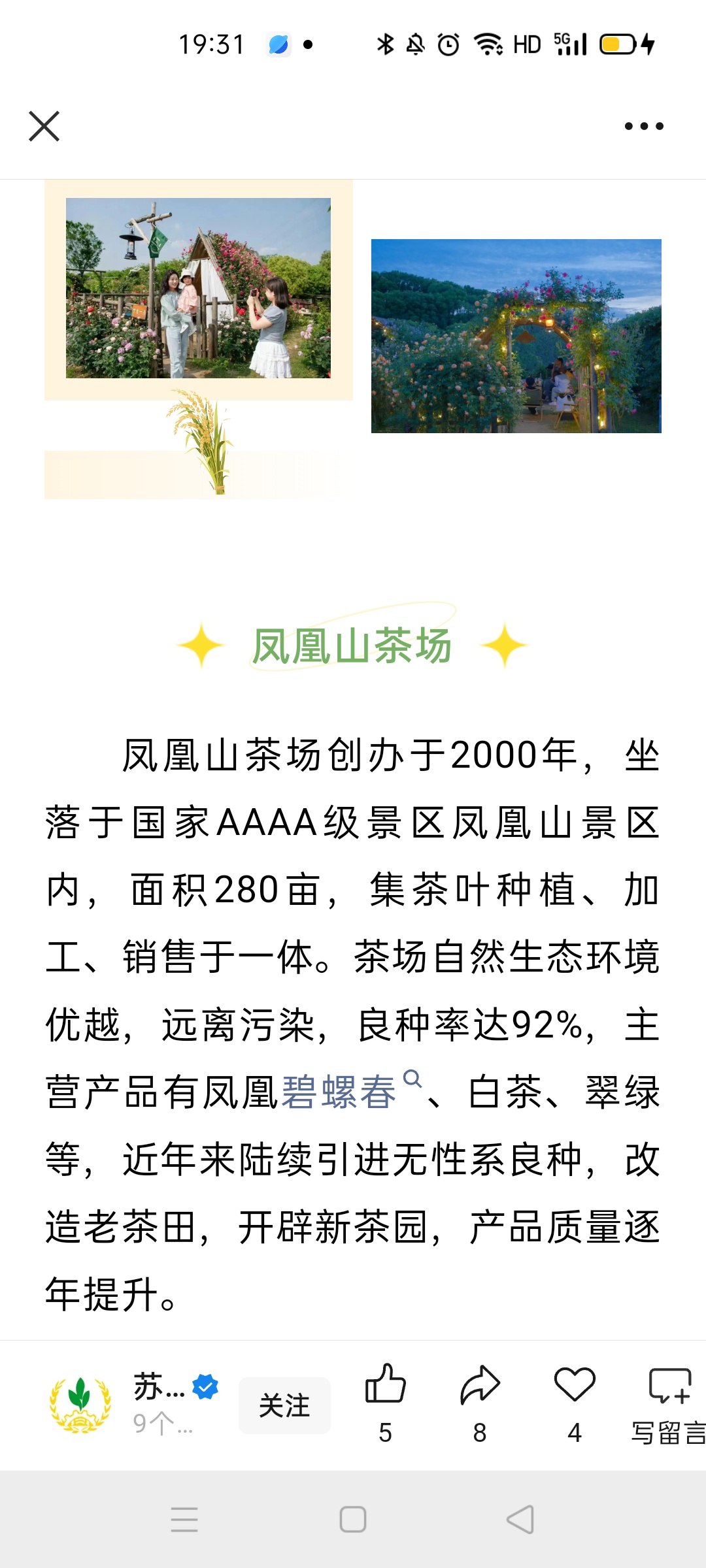706x1568 pixels.
Task: Follow the account with 关注 button
Action: point(284,1405)
